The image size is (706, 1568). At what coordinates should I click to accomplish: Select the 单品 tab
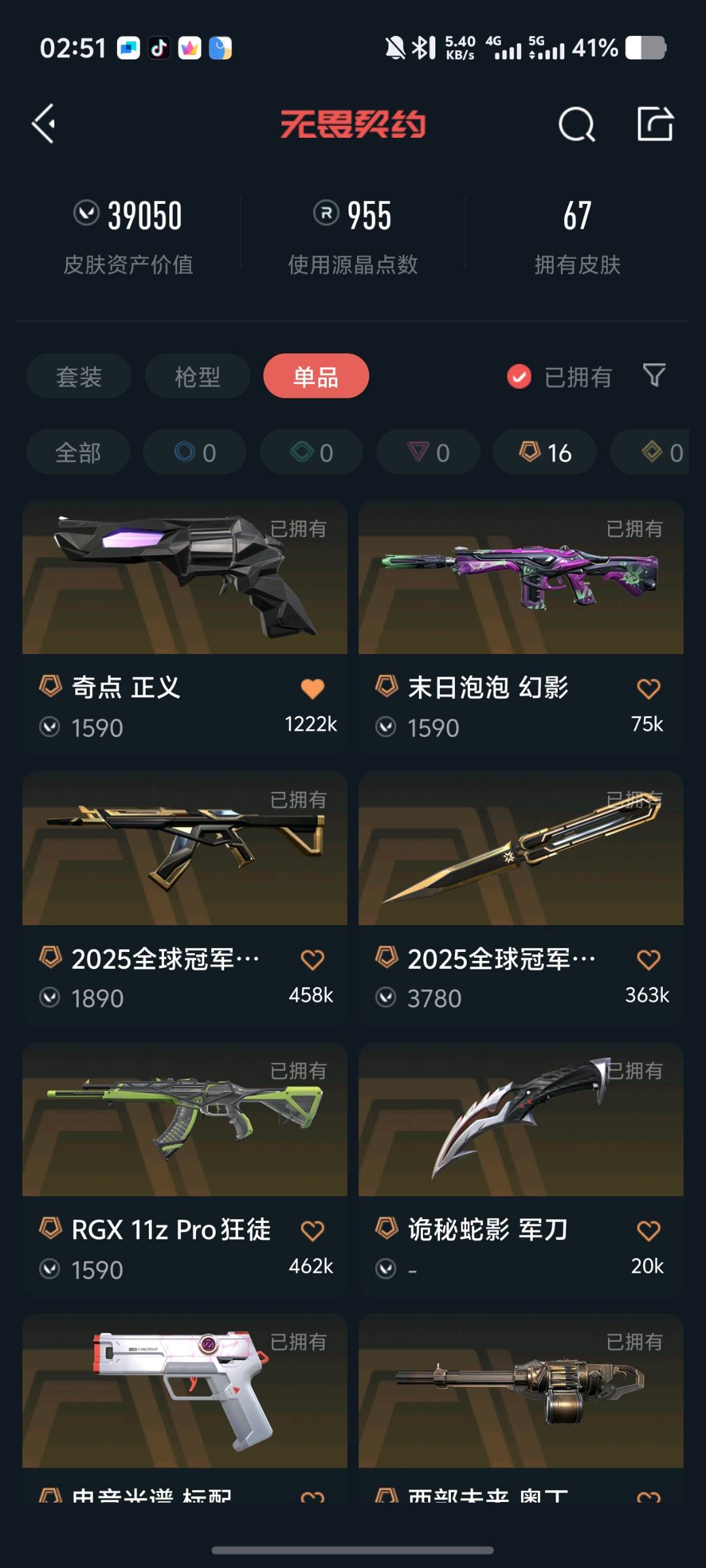316,376
